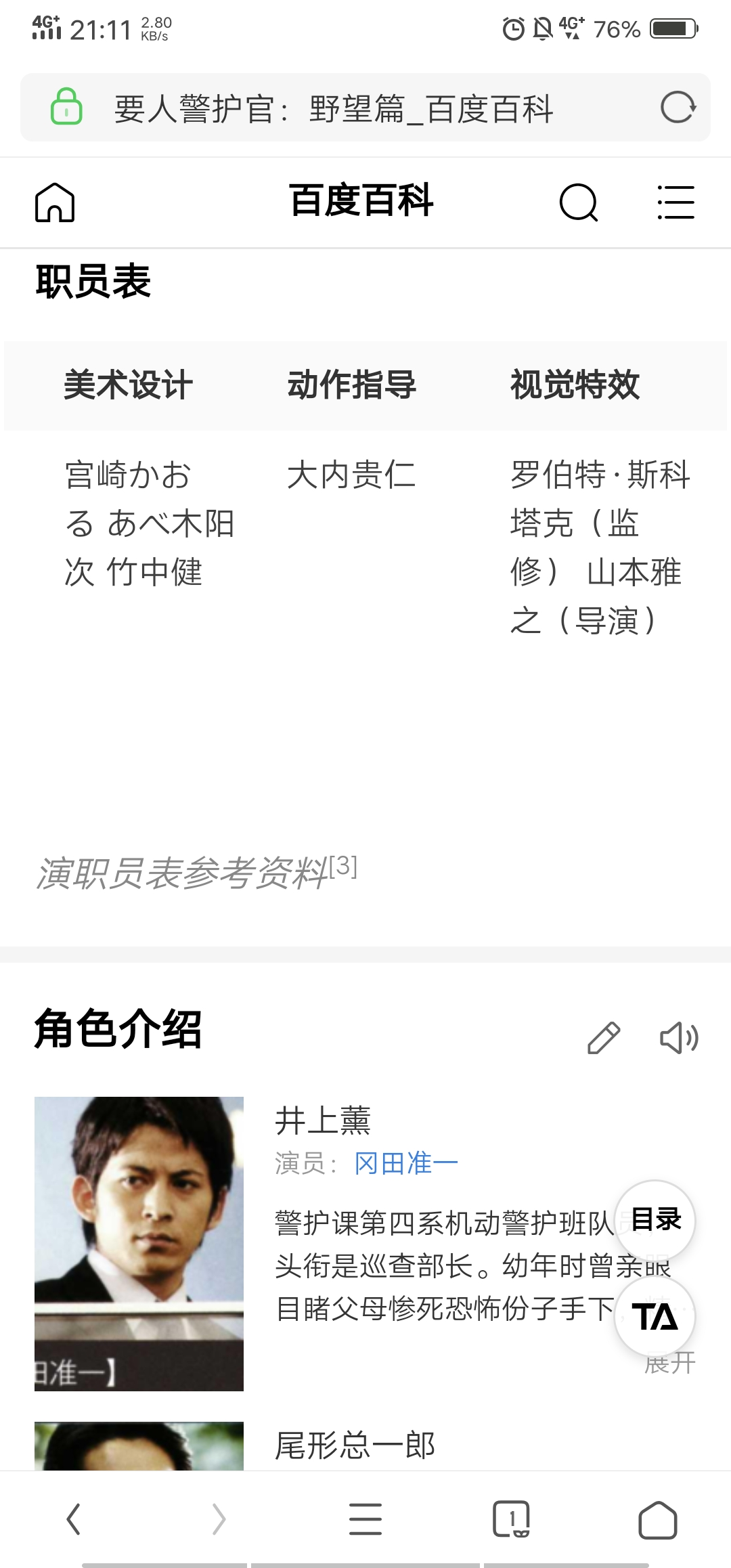Image resolution: width=731 pixels, height=1568 pixels.
Task: Open the 目录 floating button
Action: 655,1219
